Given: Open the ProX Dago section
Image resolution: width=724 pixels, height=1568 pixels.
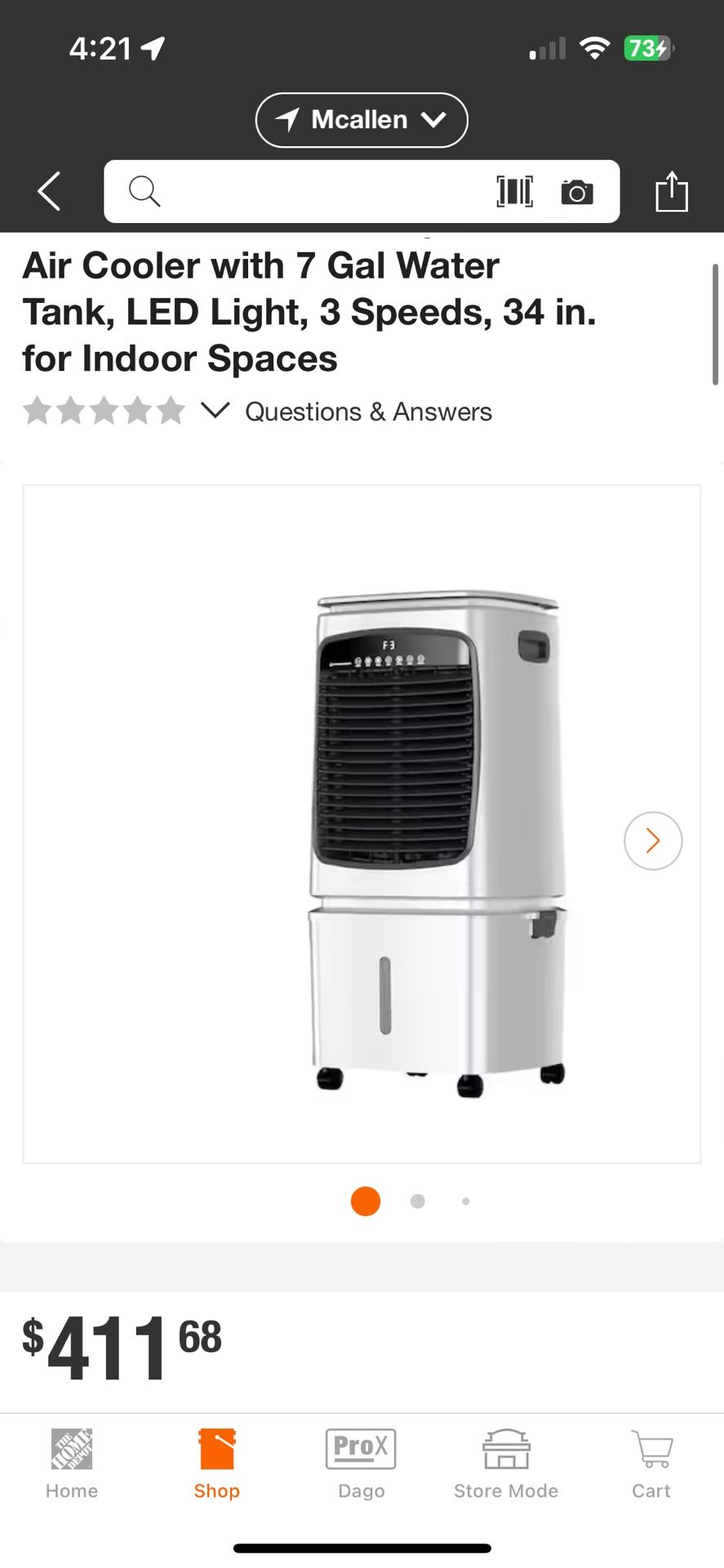Looking at the screenshot, I should coord(361,1462).
